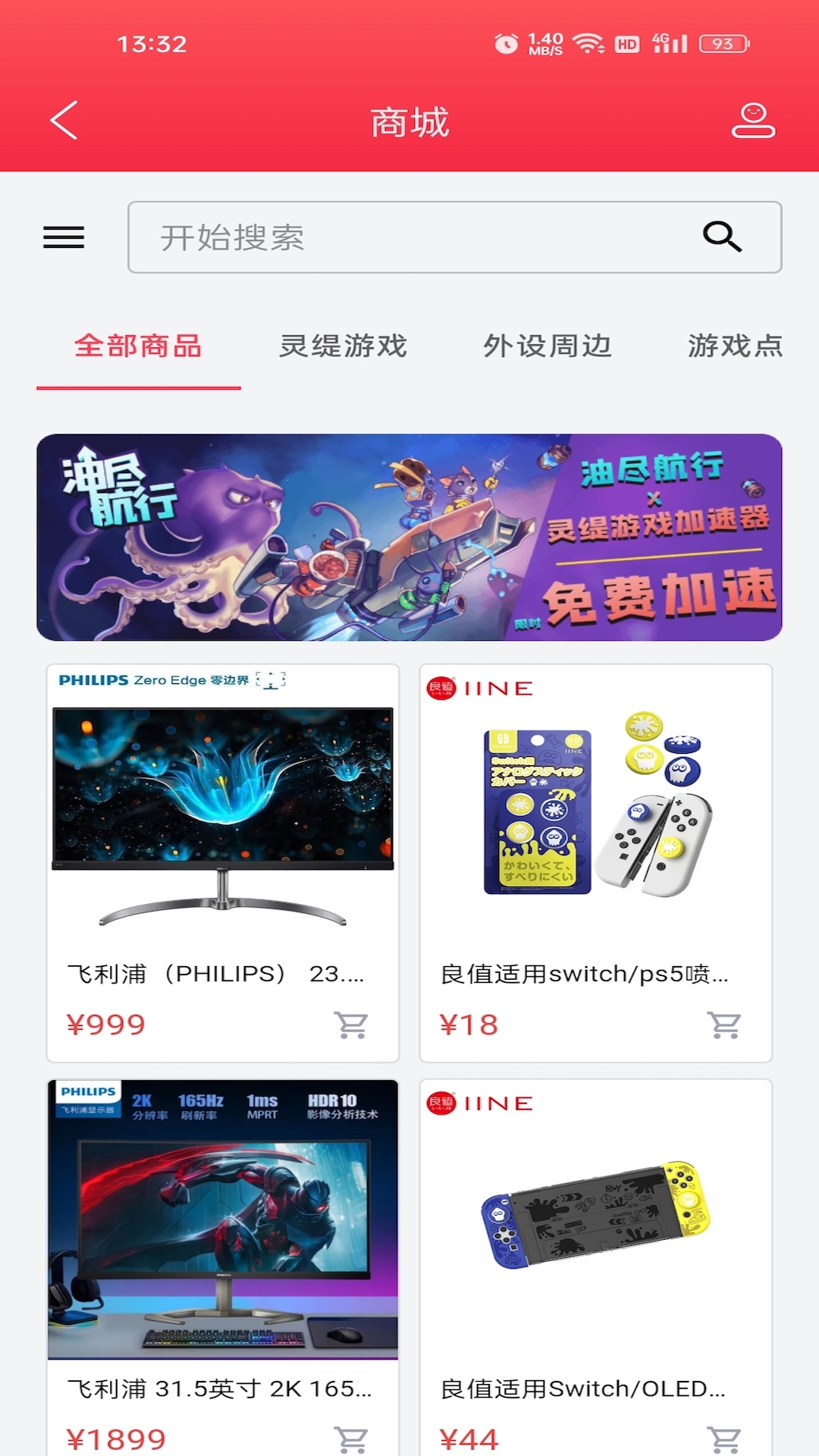Add the ¥18 IINE thumb grips to cart

click(x=723, y=1026)
